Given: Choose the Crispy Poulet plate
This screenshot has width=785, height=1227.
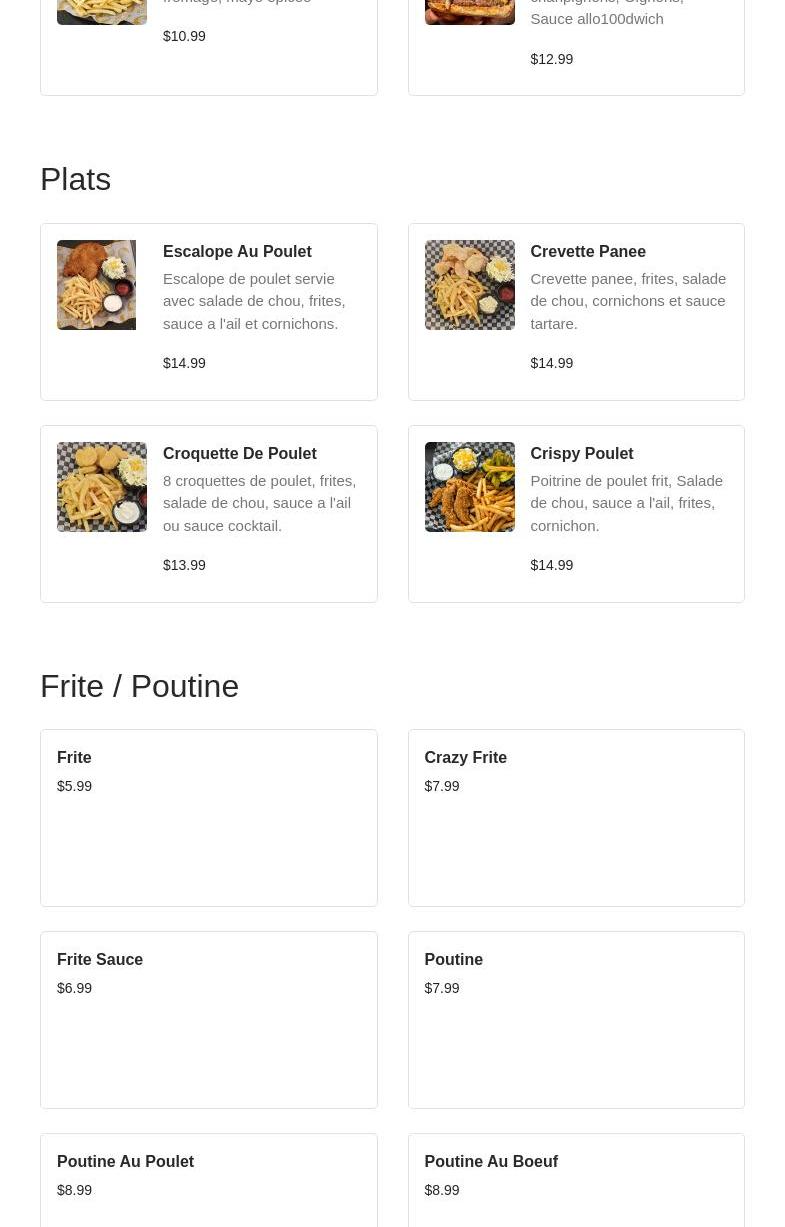Looking at the screenshot, I should tap(576, 513).
